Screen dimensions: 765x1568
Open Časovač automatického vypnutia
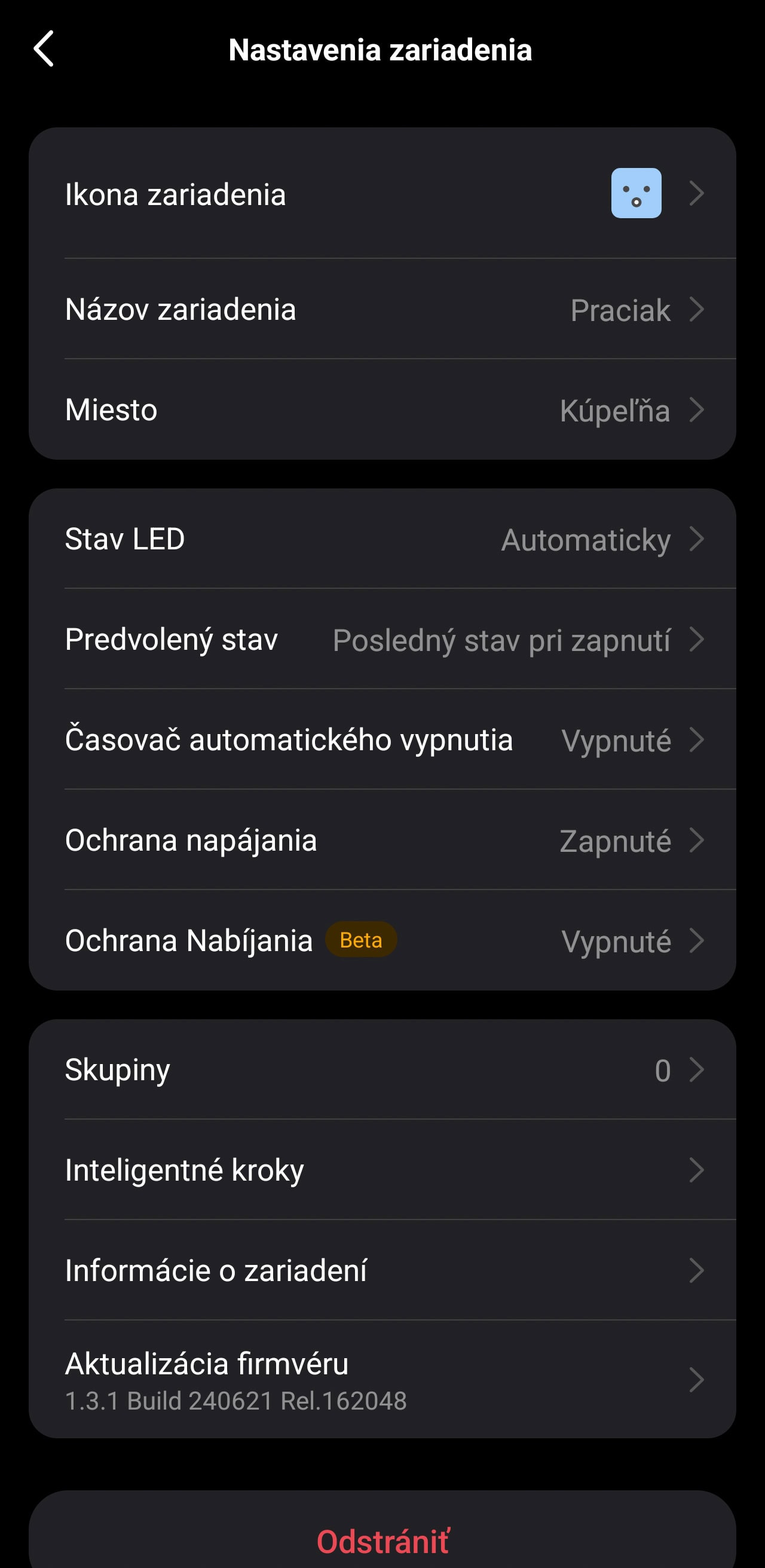382,739
